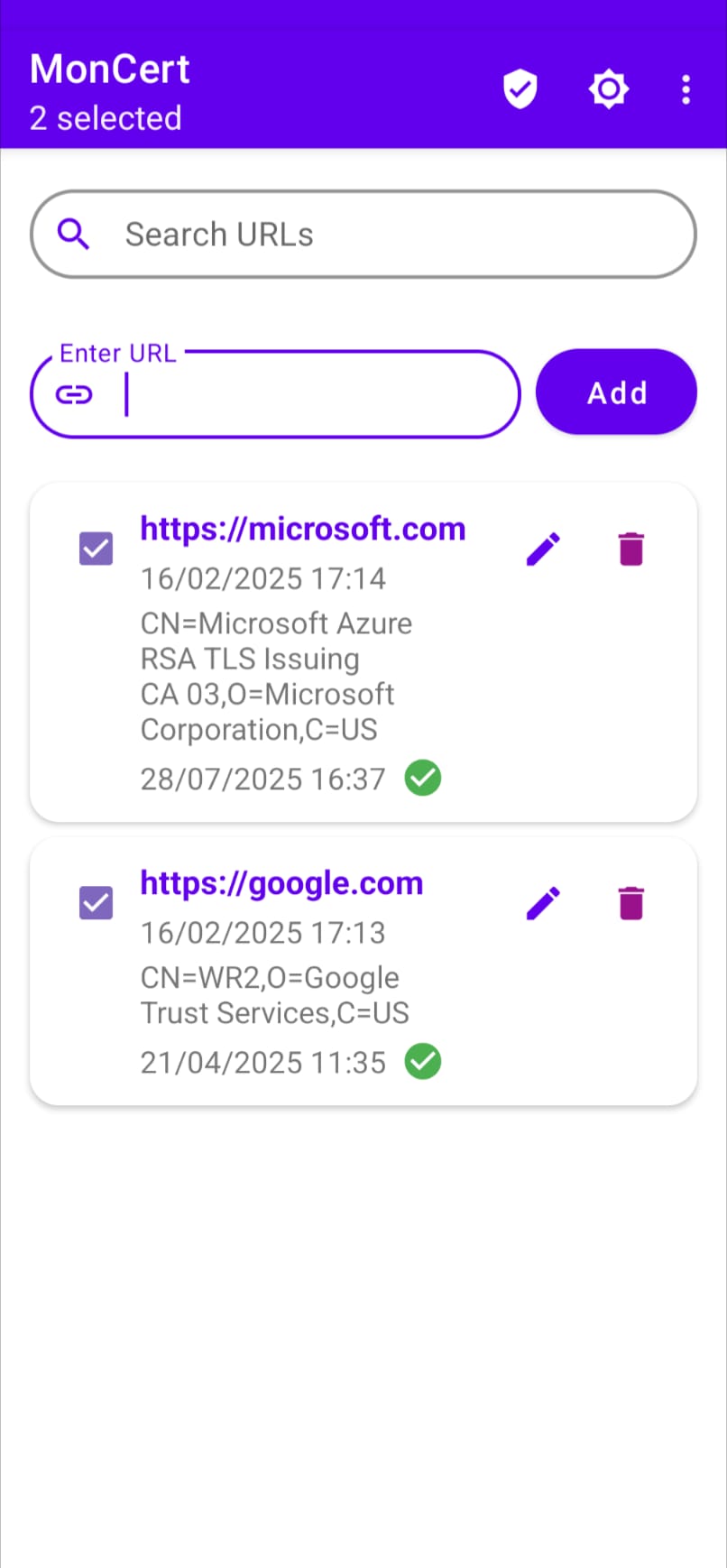Click the search magnifier icon
The image size is (727, 1568).
coord(73,234)
